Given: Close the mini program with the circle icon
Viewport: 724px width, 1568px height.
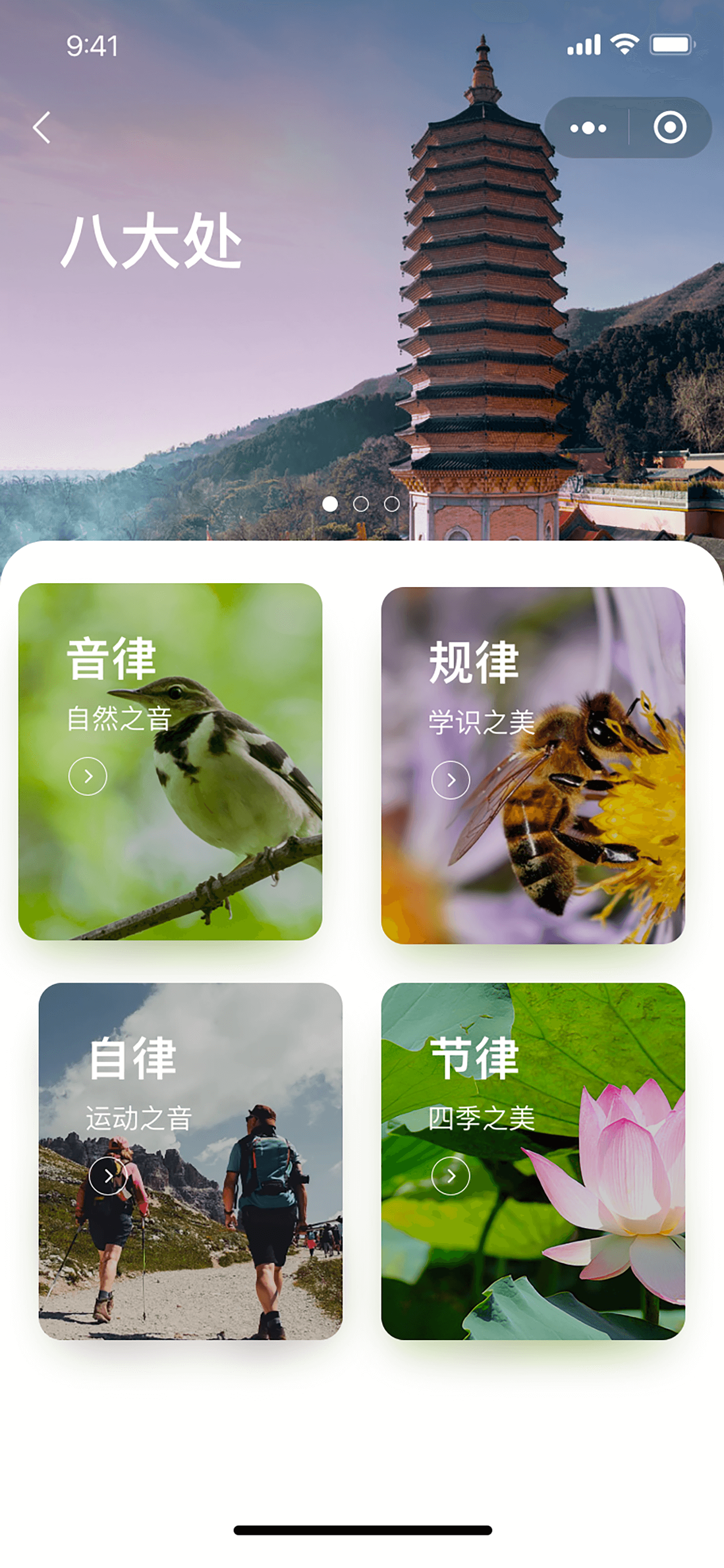Looking at the screenshot, I should [670, 127].
